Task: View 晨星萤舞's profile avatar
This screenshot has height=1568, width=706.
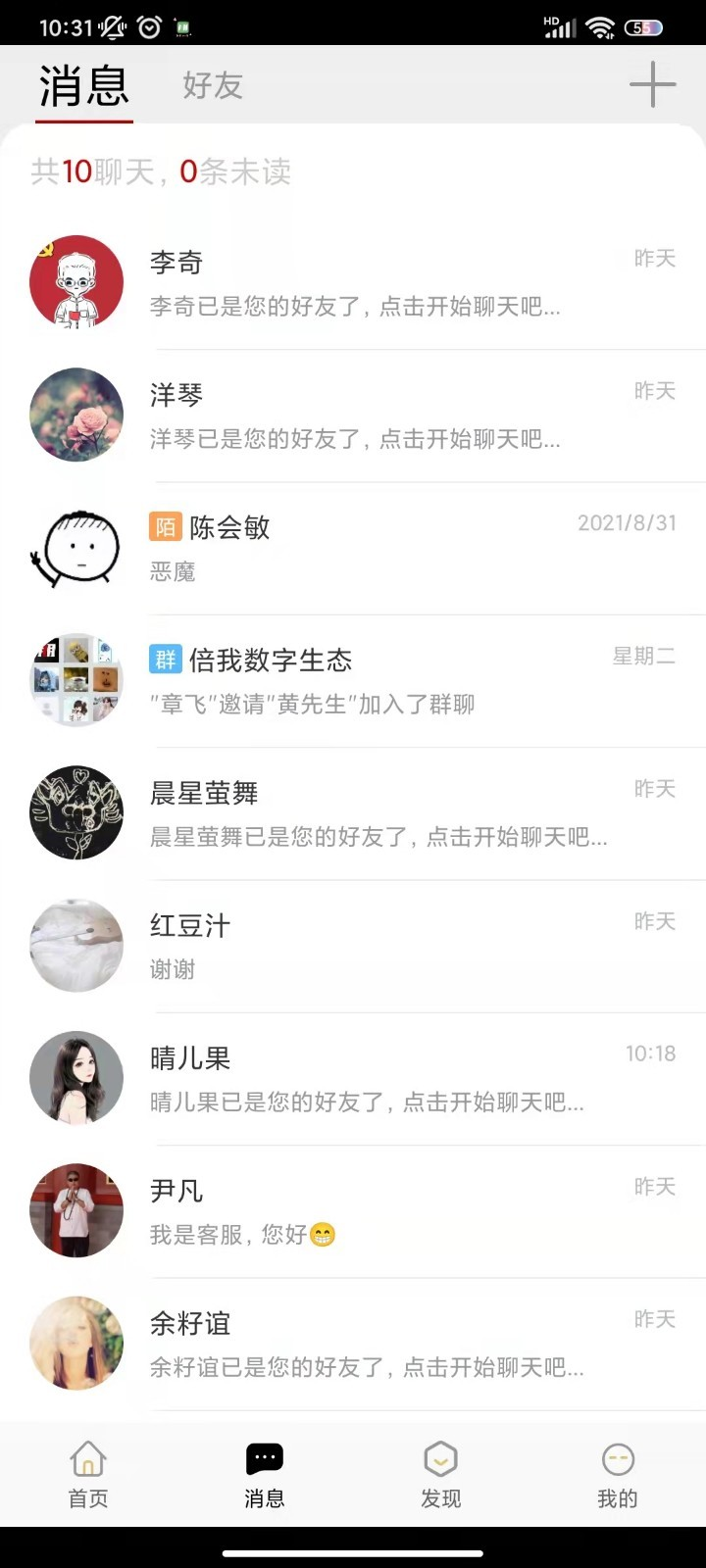Action: [76, 812]
